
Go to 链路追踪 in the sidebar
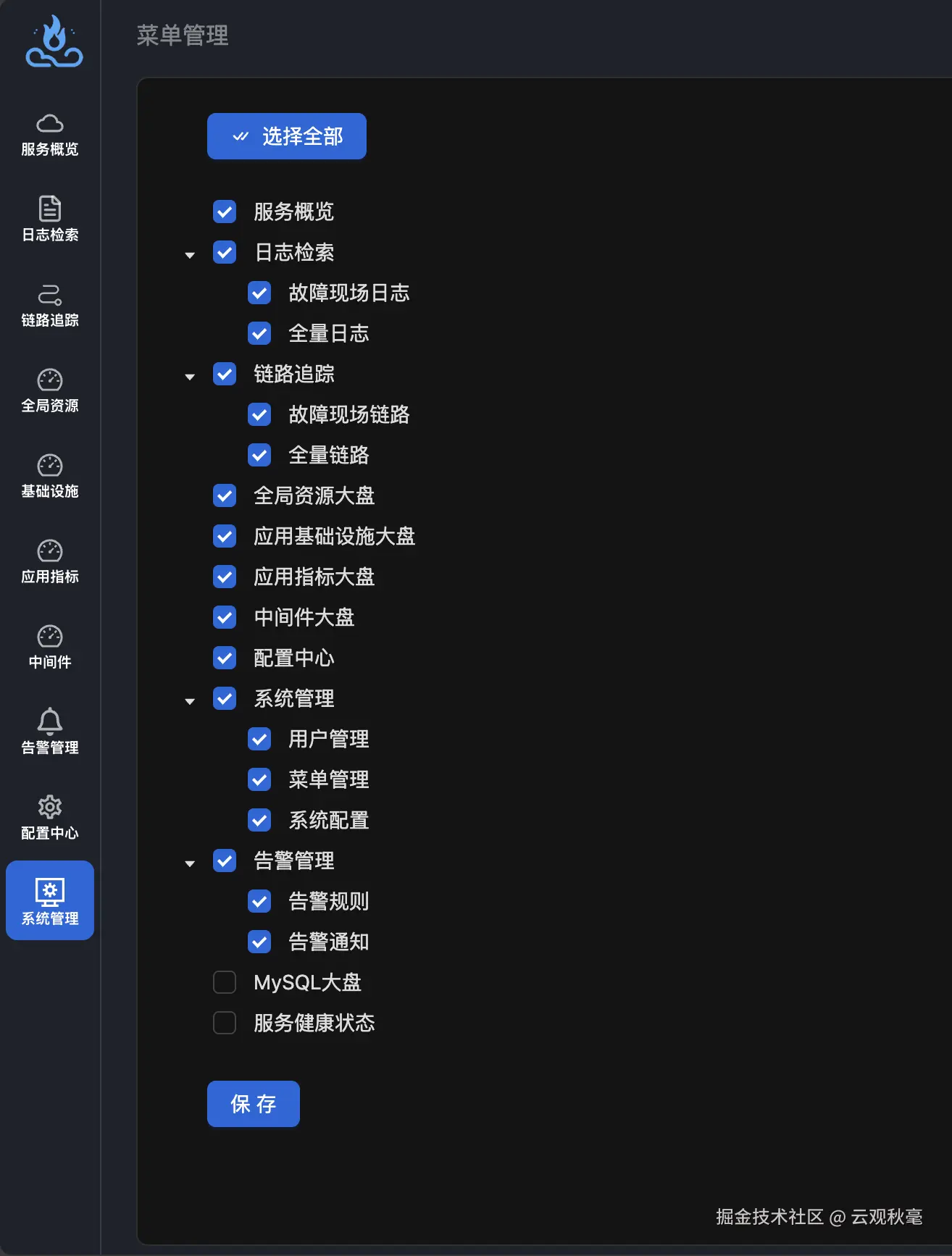50,305
